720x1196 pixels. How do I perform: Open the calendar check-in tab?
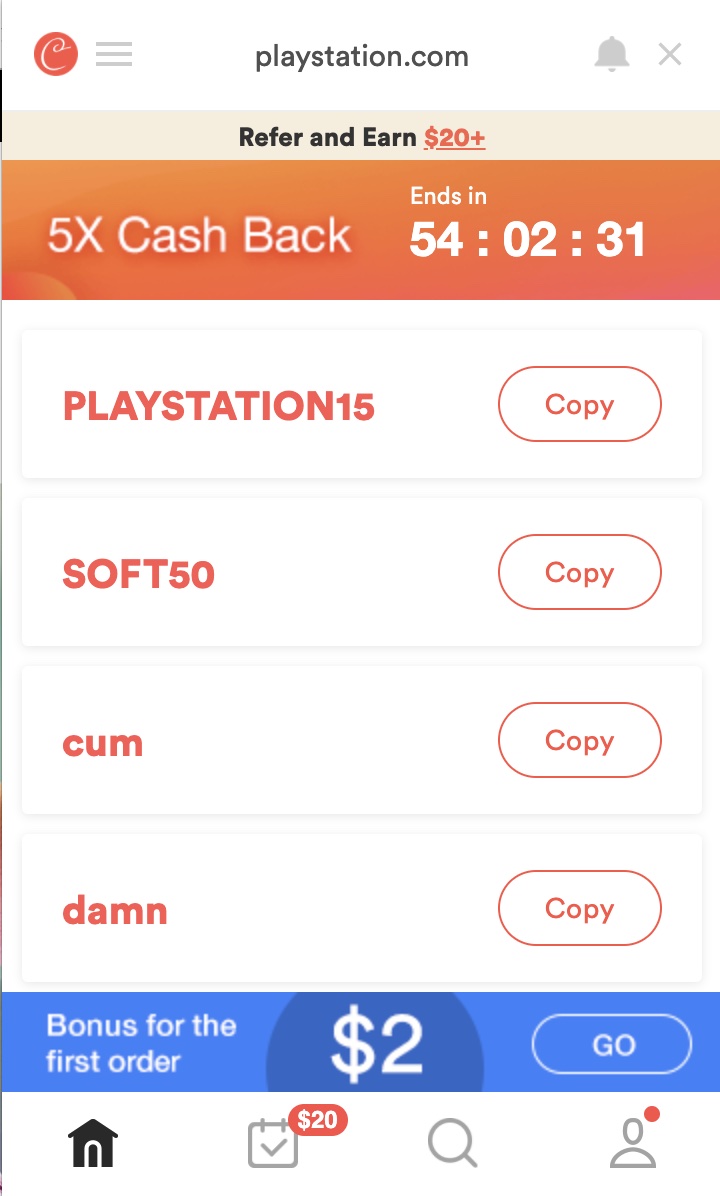[x=273, y=1143]
